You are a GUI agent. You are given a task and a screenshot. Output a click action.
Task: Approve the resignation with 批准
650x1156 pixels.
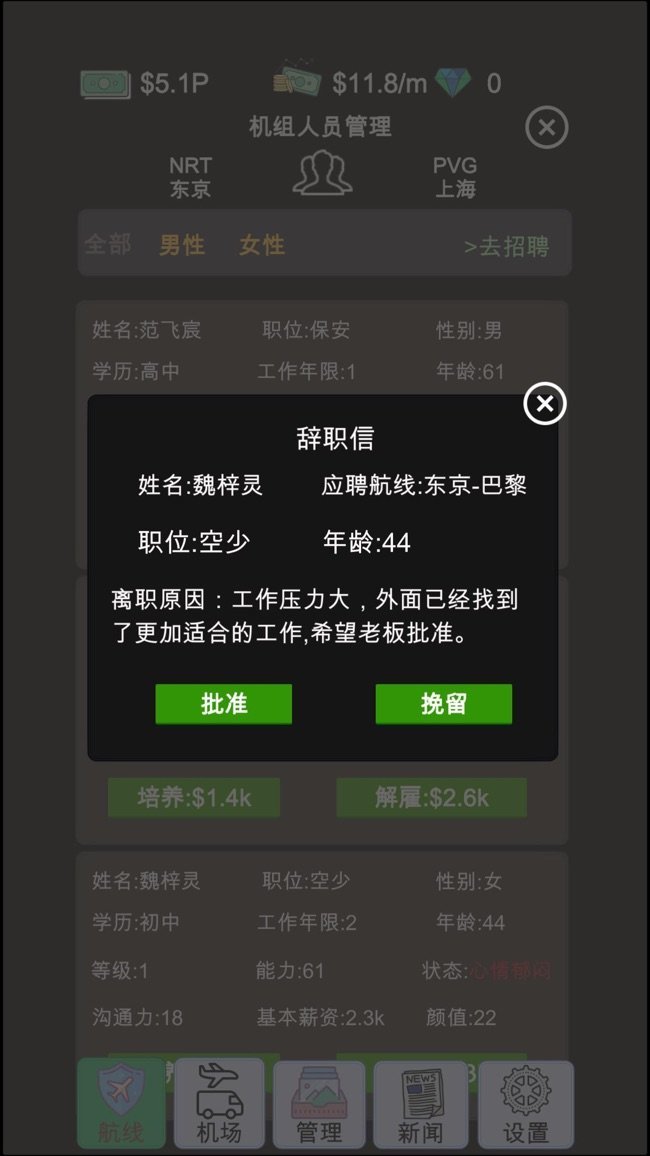(223, 704)
